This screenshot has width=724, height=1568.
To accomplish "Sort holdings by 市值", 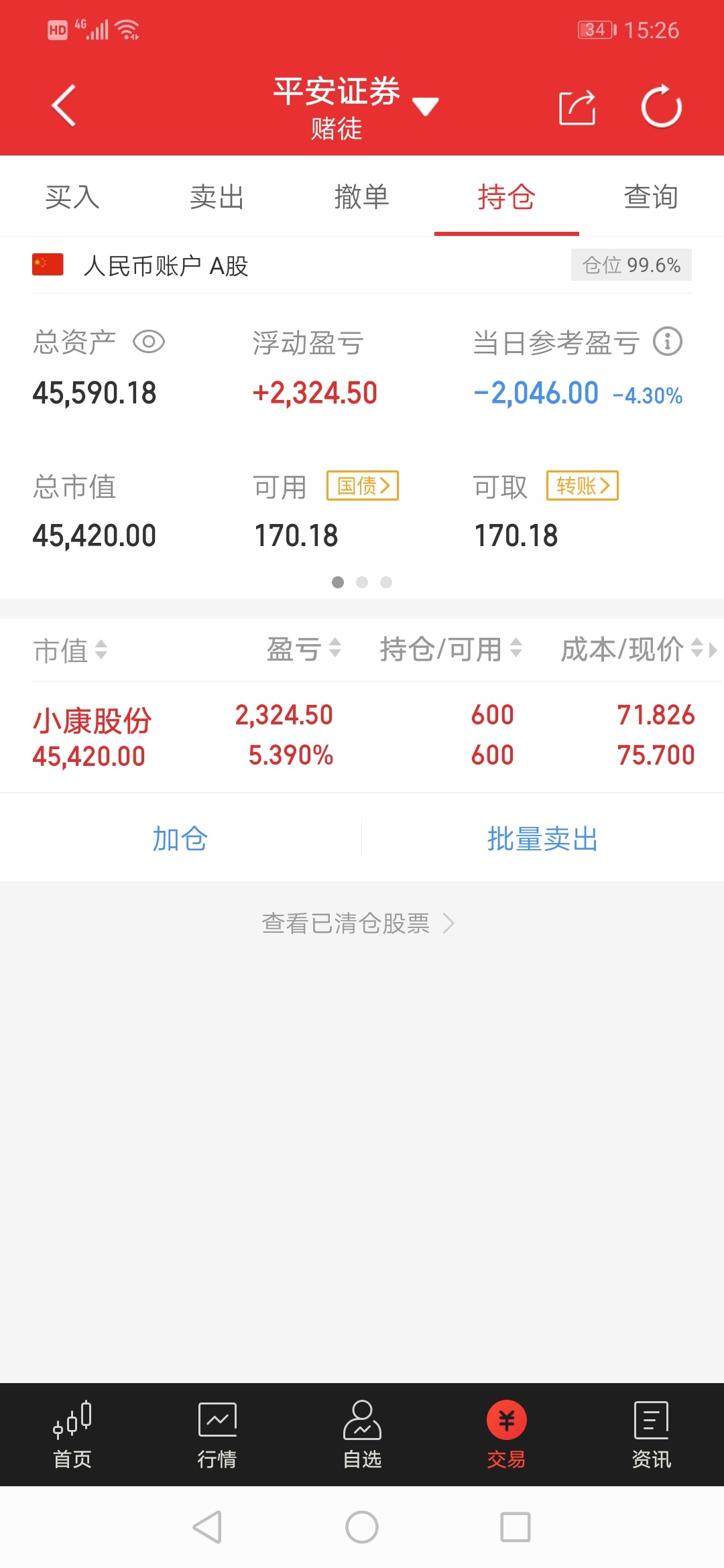I will point(70,650).
